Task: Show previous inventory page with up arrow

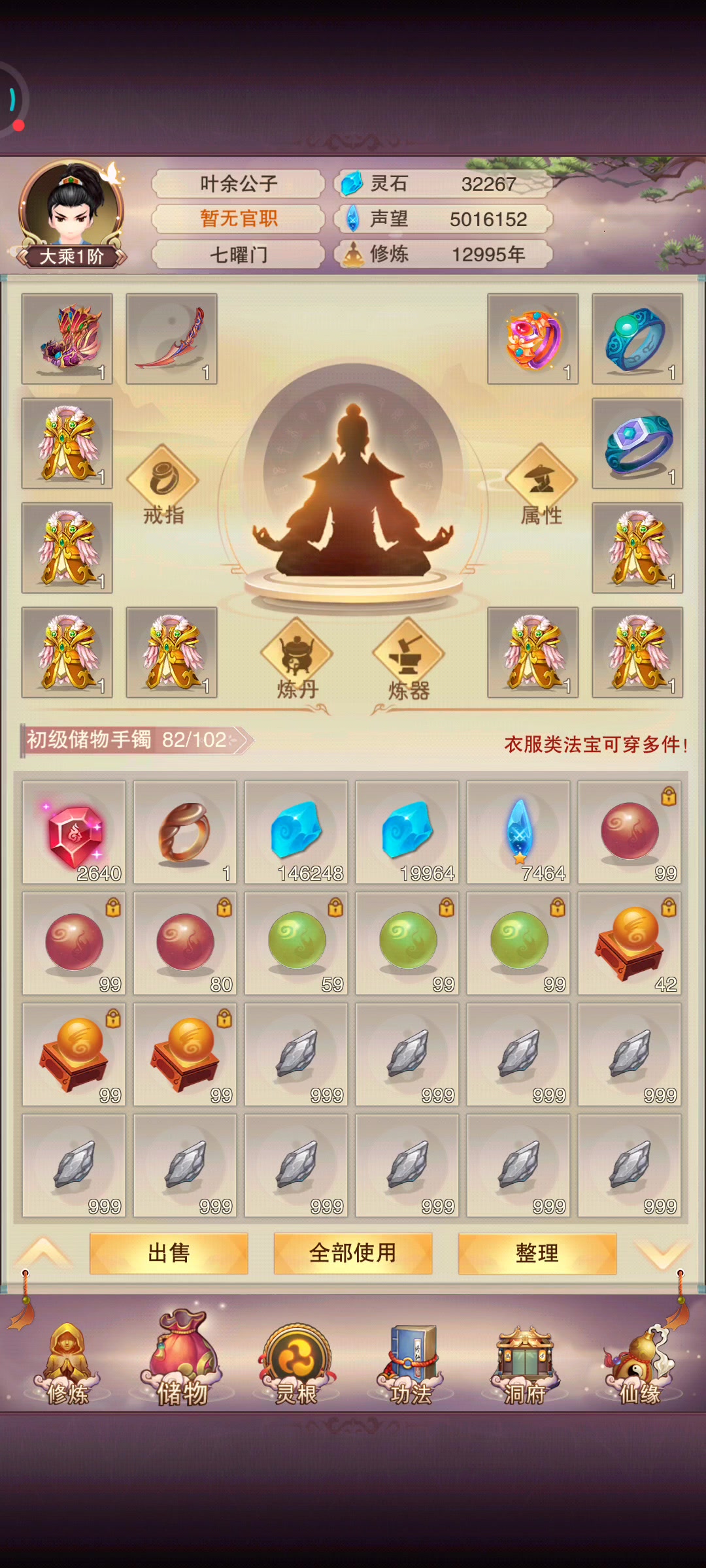Action: [x=44, y=1253]
